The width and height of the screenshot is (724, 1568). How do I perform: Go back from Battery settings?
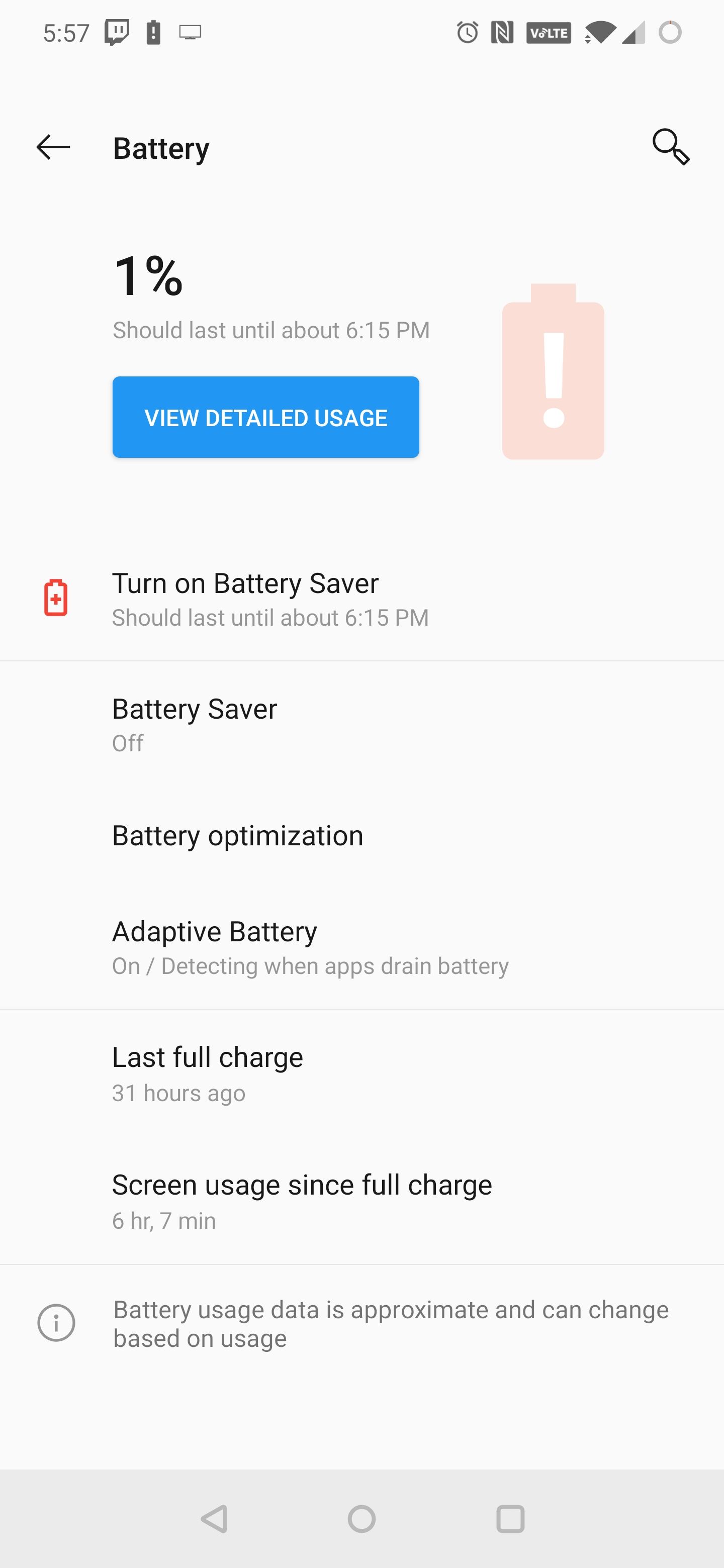[x=54, y=147]
